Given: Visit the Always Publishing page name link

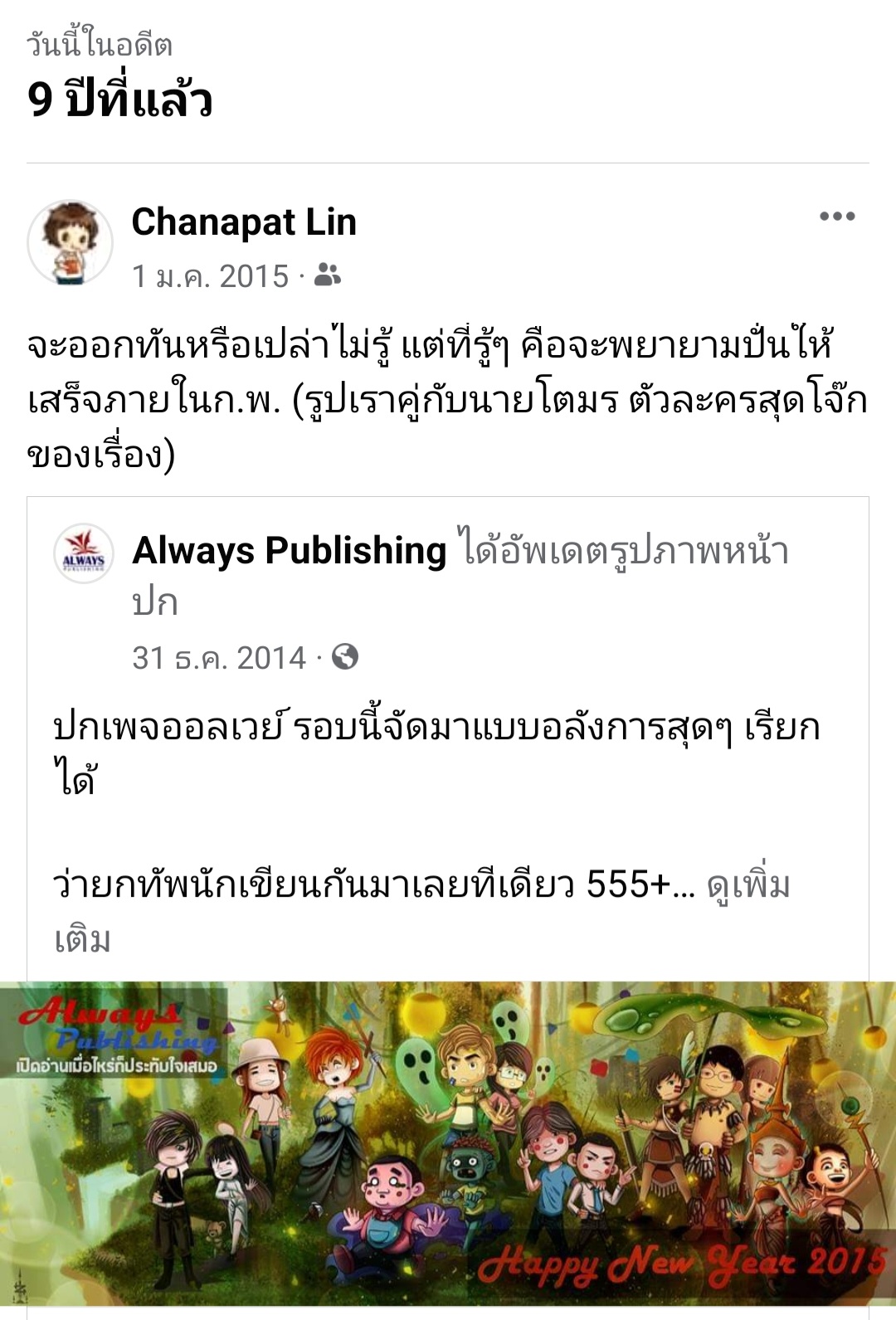Looking at the screenshot, I should click(290, 551).
